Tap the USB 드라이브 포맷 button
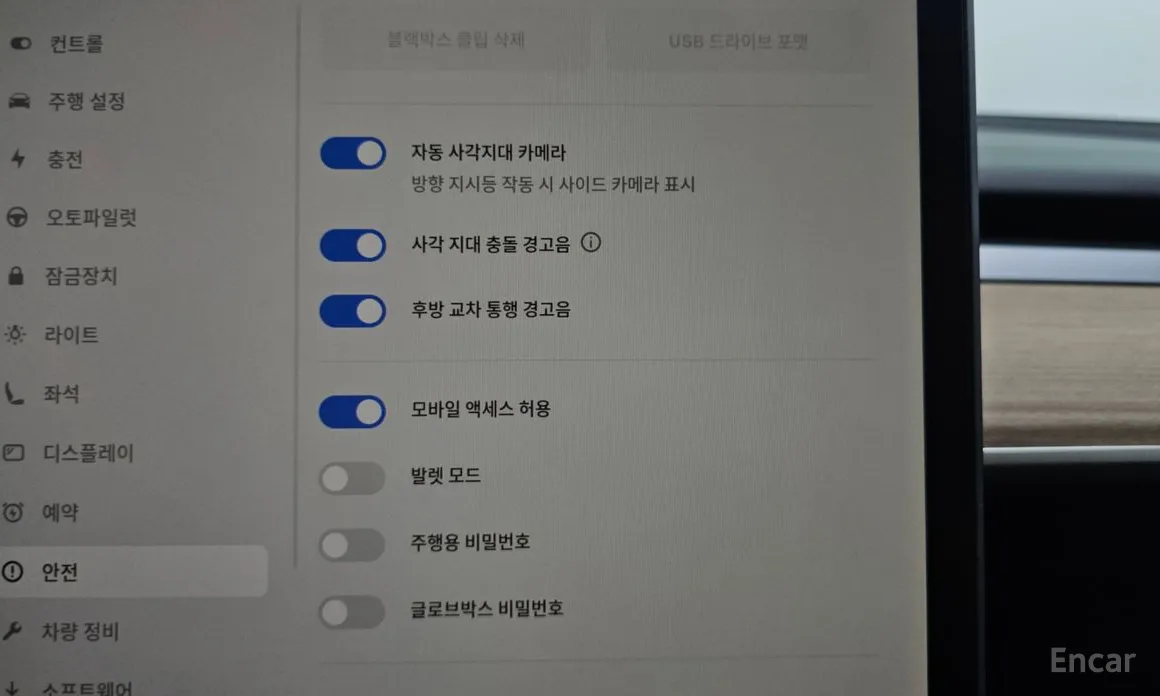Image resolution: width=1160 pixels, height=696 pixels. (738, 42)
